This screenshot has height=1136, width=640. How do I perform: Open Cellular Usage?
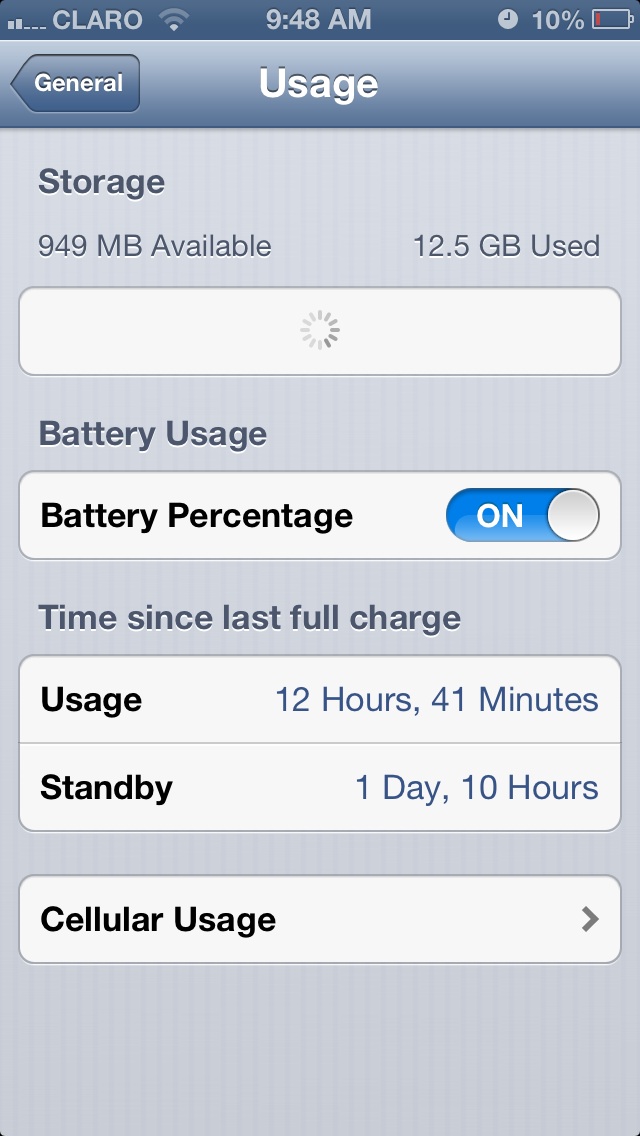320,919
